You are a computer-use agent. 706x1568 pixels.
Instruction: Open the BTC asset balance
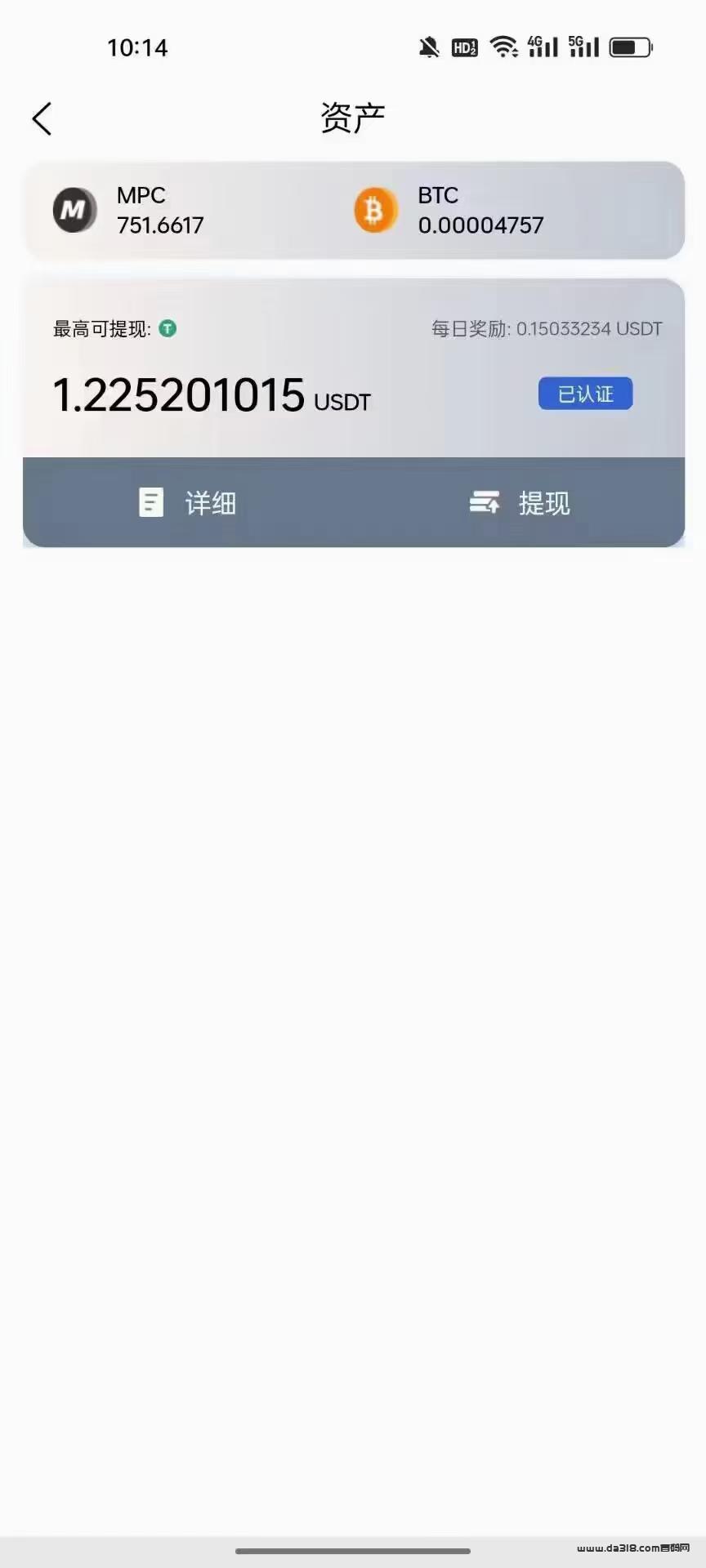449,211
